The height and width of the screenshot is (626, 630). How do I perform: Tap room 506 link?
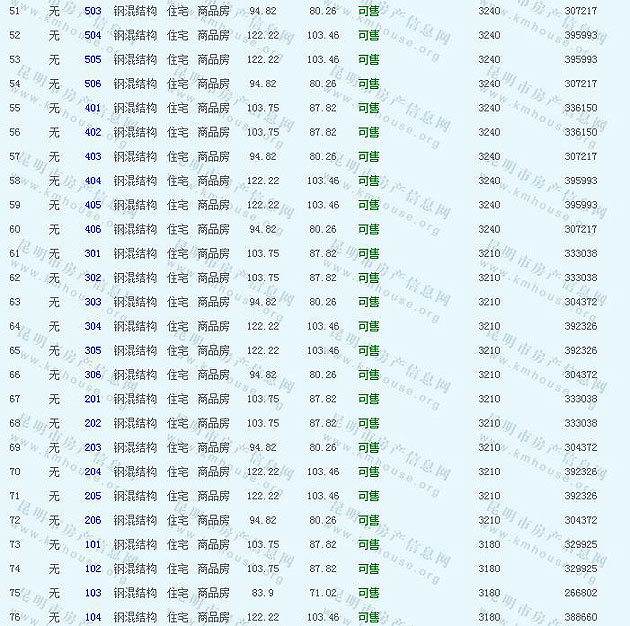coord(93,84)
